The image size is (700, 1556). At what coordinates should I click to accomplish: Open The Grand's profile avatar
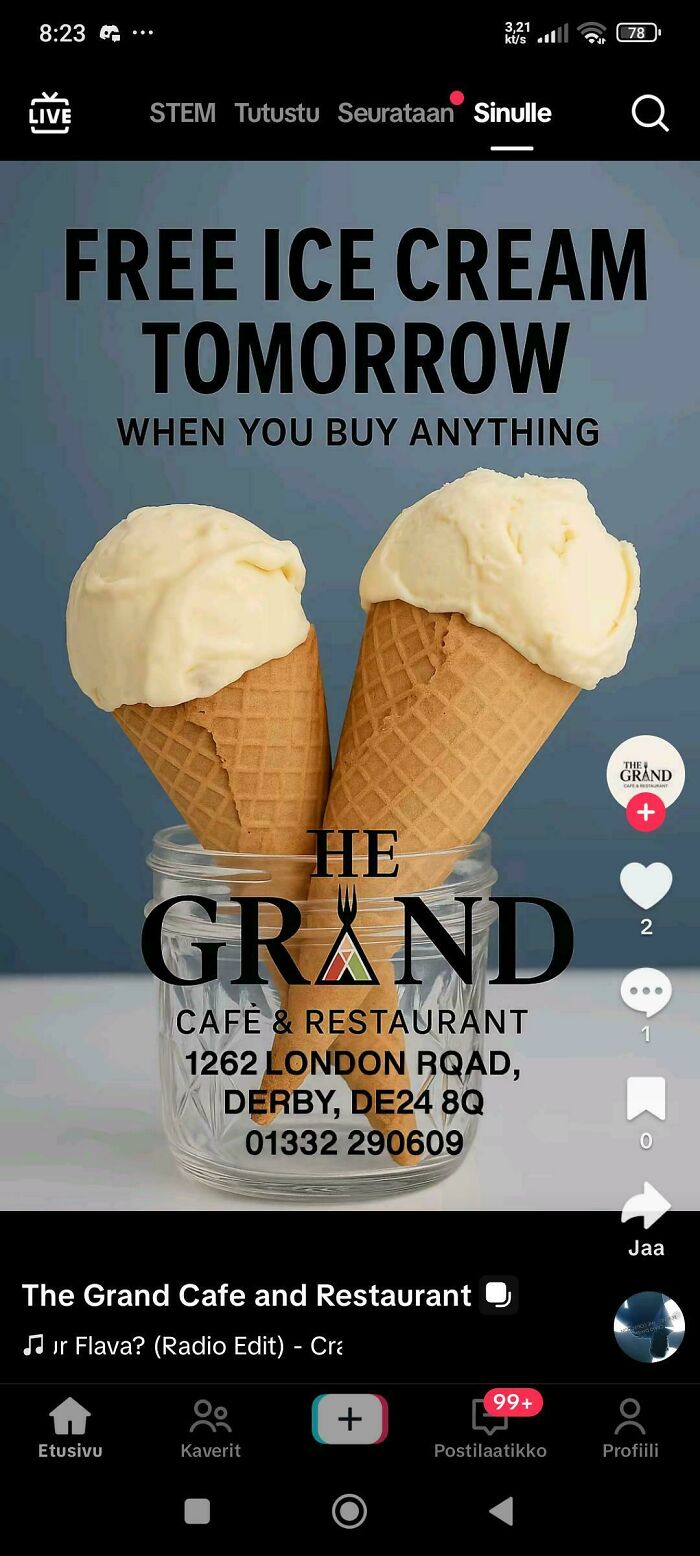645,773
